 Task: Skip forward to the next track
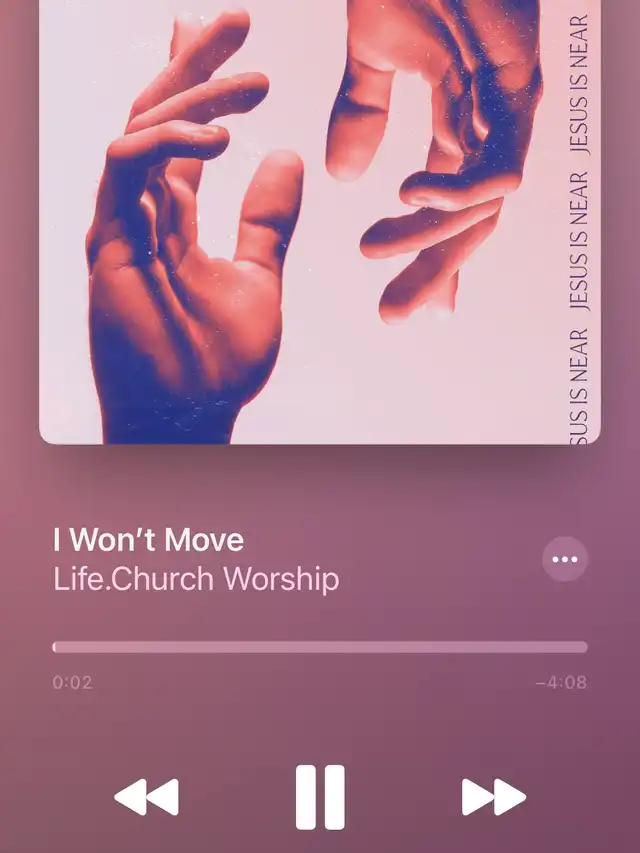[493, 797]
